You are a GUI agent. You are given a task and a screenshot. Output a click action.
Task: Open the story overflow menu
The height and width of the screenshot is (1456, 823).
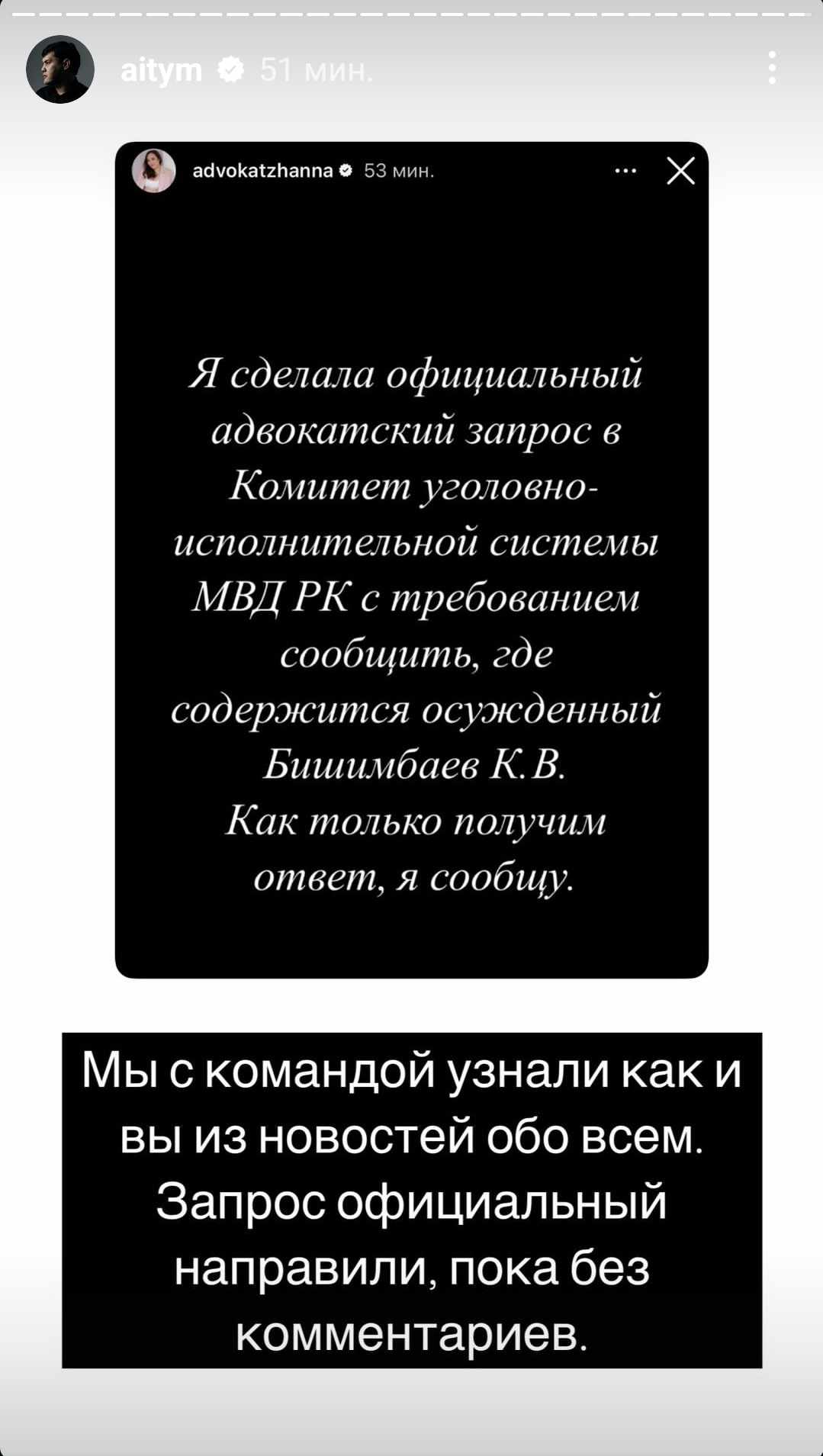pyautogui.click(x=772, y=68)
